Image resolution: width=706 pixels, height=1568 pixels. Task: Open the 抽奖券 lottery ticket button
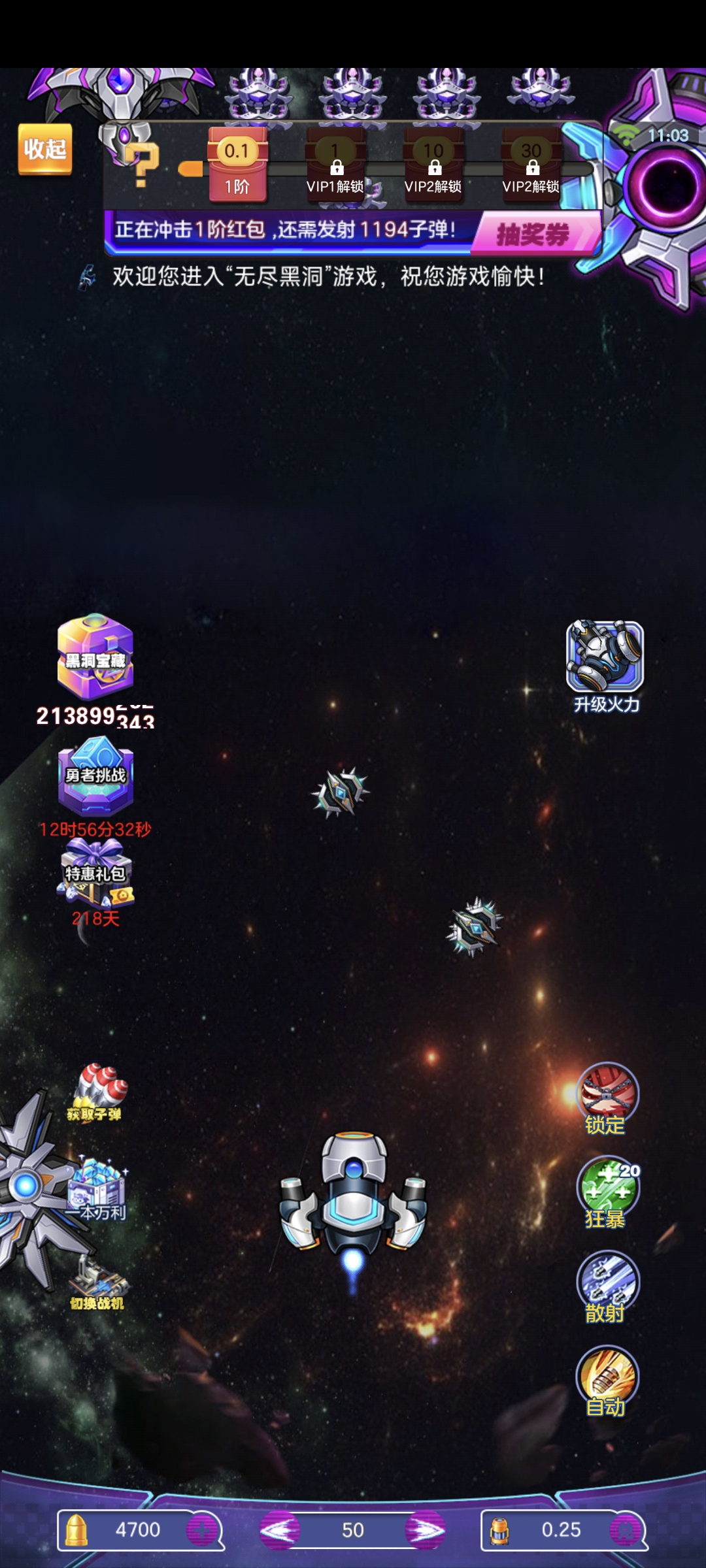click(x=535, y=234)
